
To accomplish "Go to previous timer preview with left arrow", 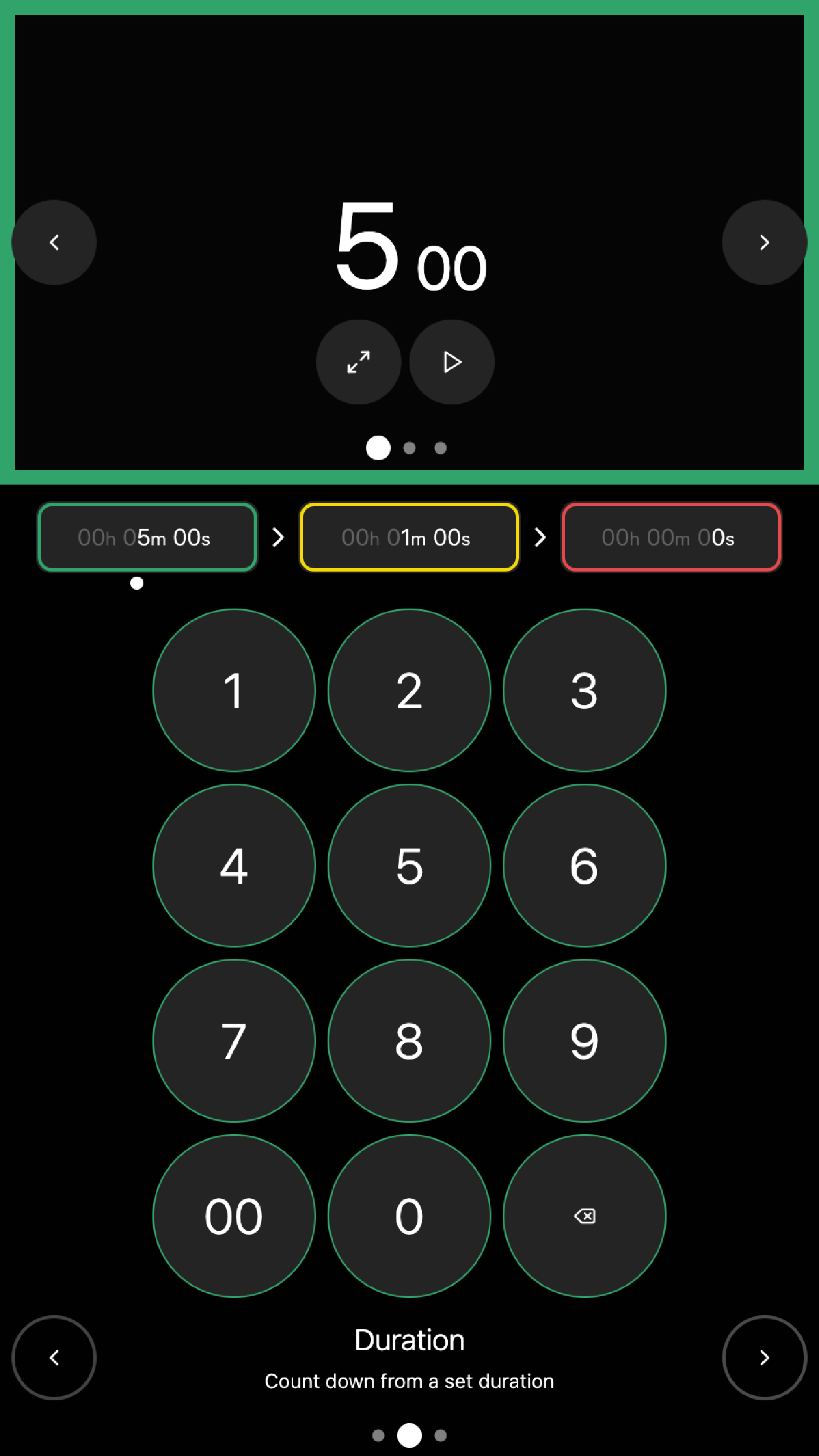I will pyautogui.click(x=54, y=242).
